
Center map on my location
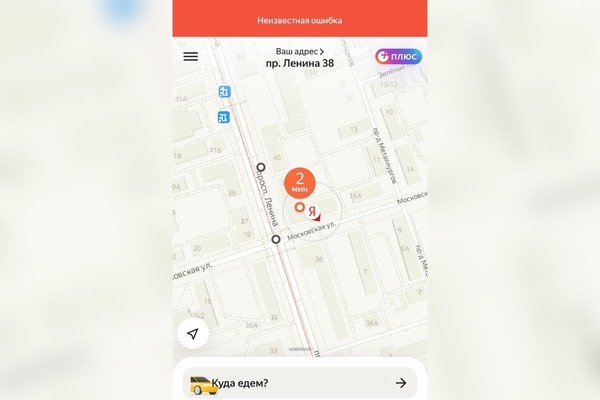click(193, 334)
